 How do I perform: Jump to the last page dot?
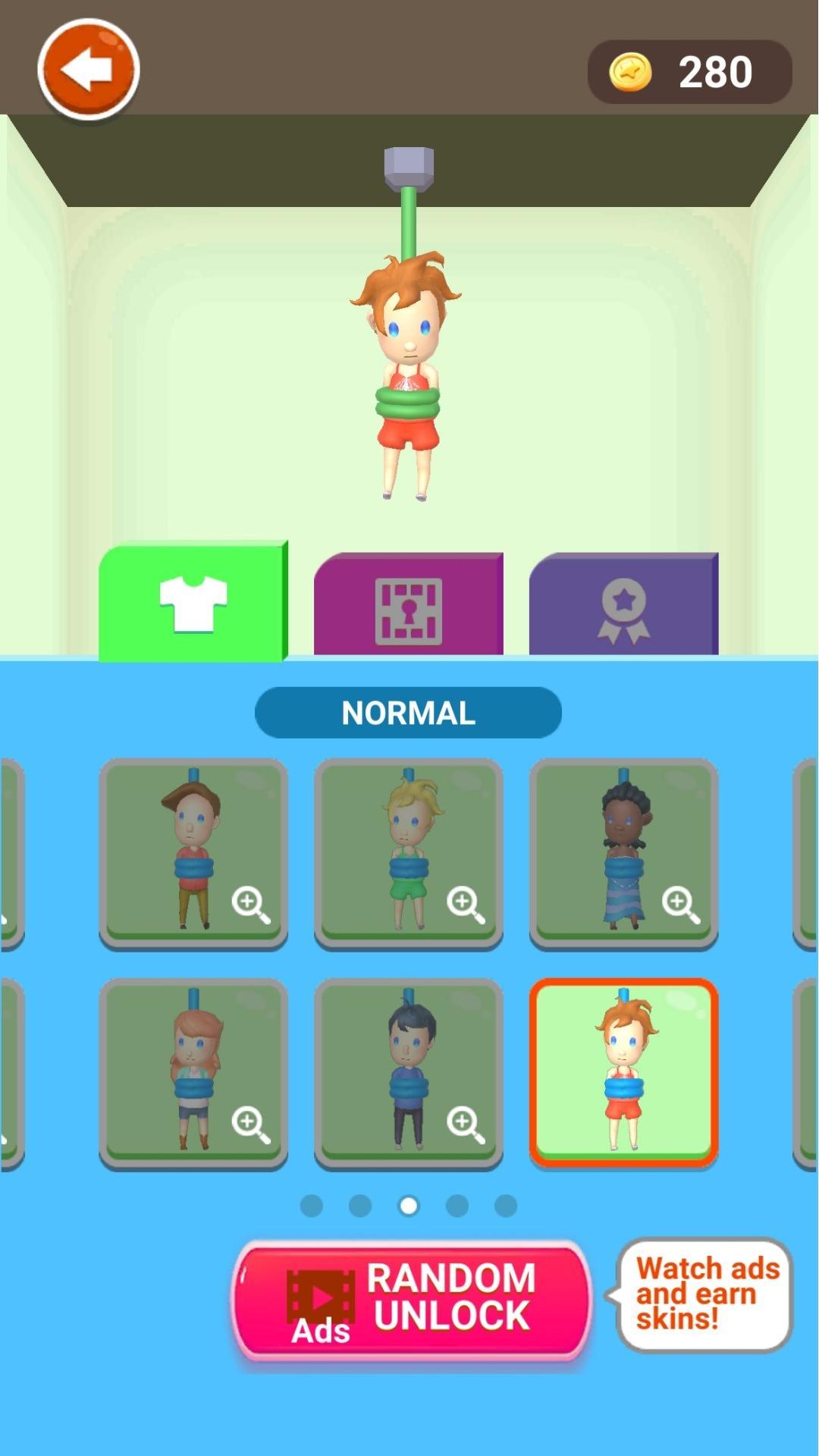pyautogui.click(x=506, y=1206)
